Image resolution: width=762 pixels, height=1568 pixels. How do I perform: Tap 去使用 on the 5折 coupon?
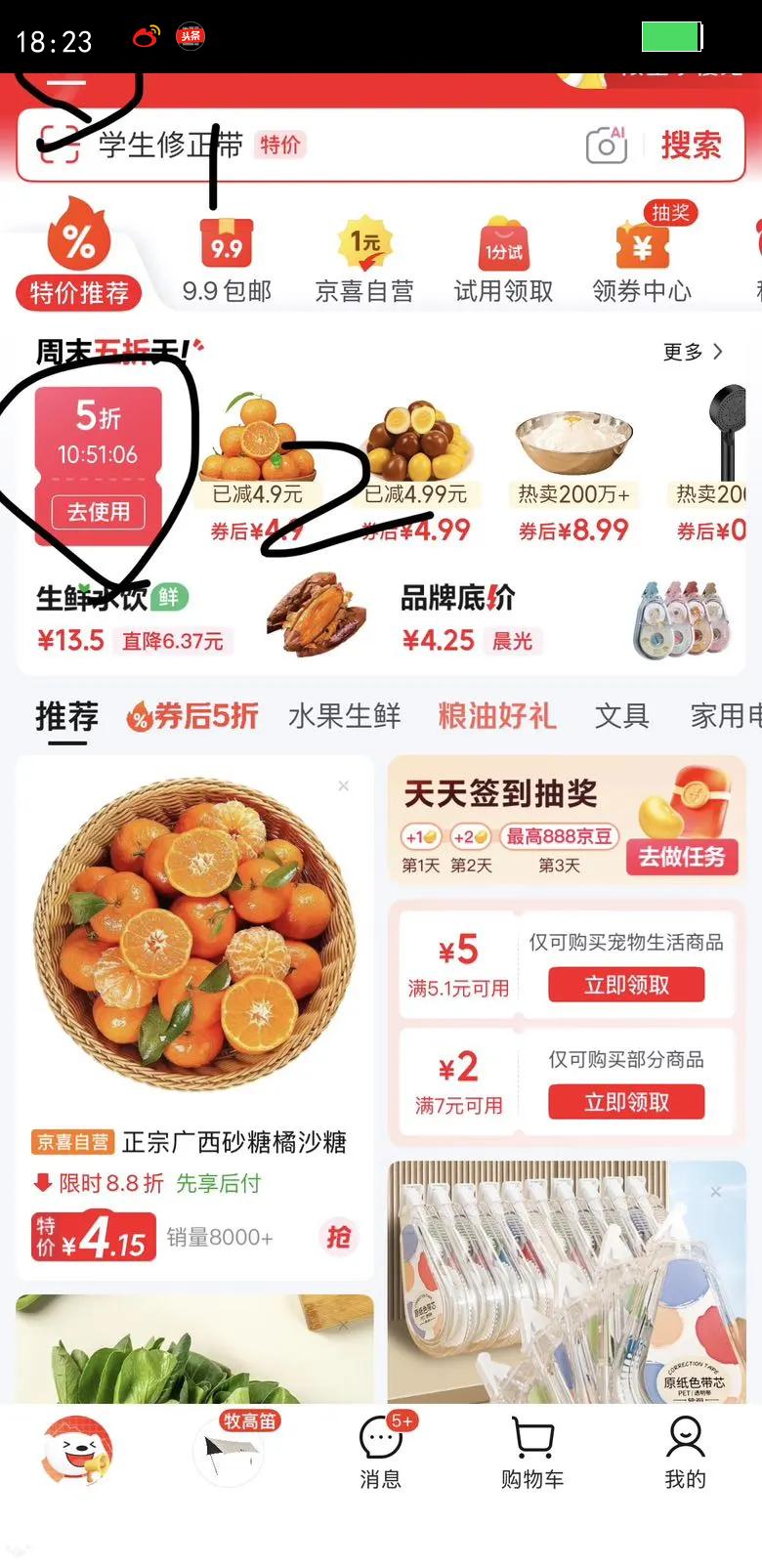tap(98, 511)
